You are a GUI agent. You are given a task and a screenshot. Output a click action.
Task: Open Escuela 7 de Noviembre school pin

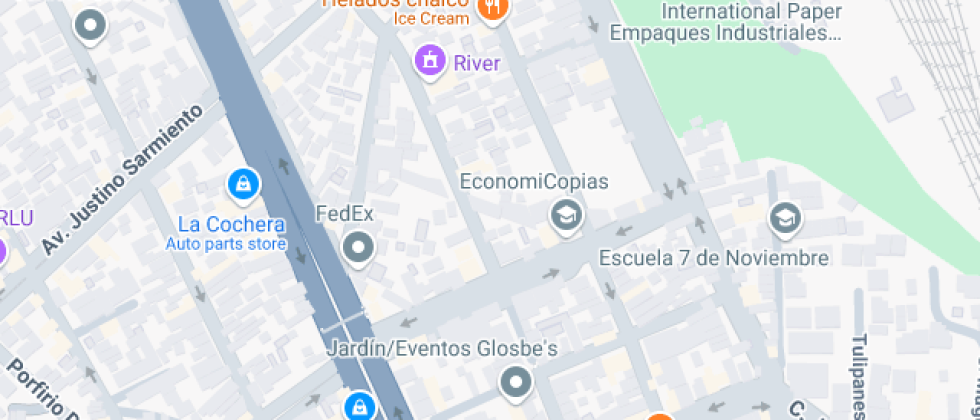(x=785, y=218)
